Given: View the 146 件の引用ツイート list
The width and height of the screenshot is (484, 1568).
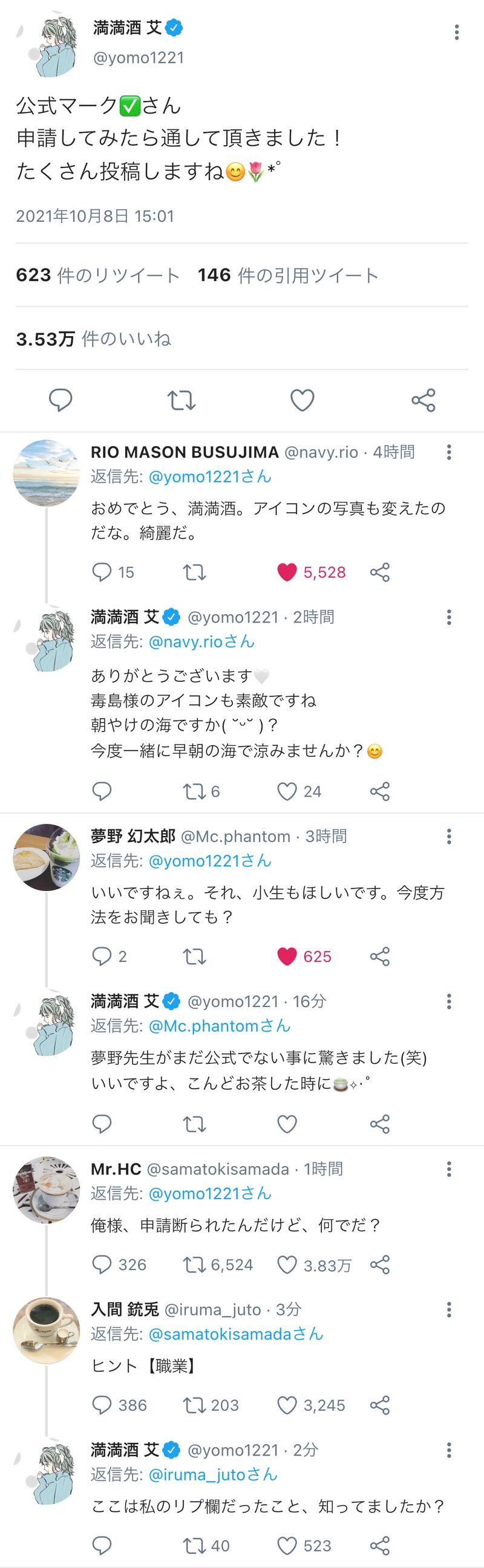Looking at the screenshot, I should (x=288, y=275).
